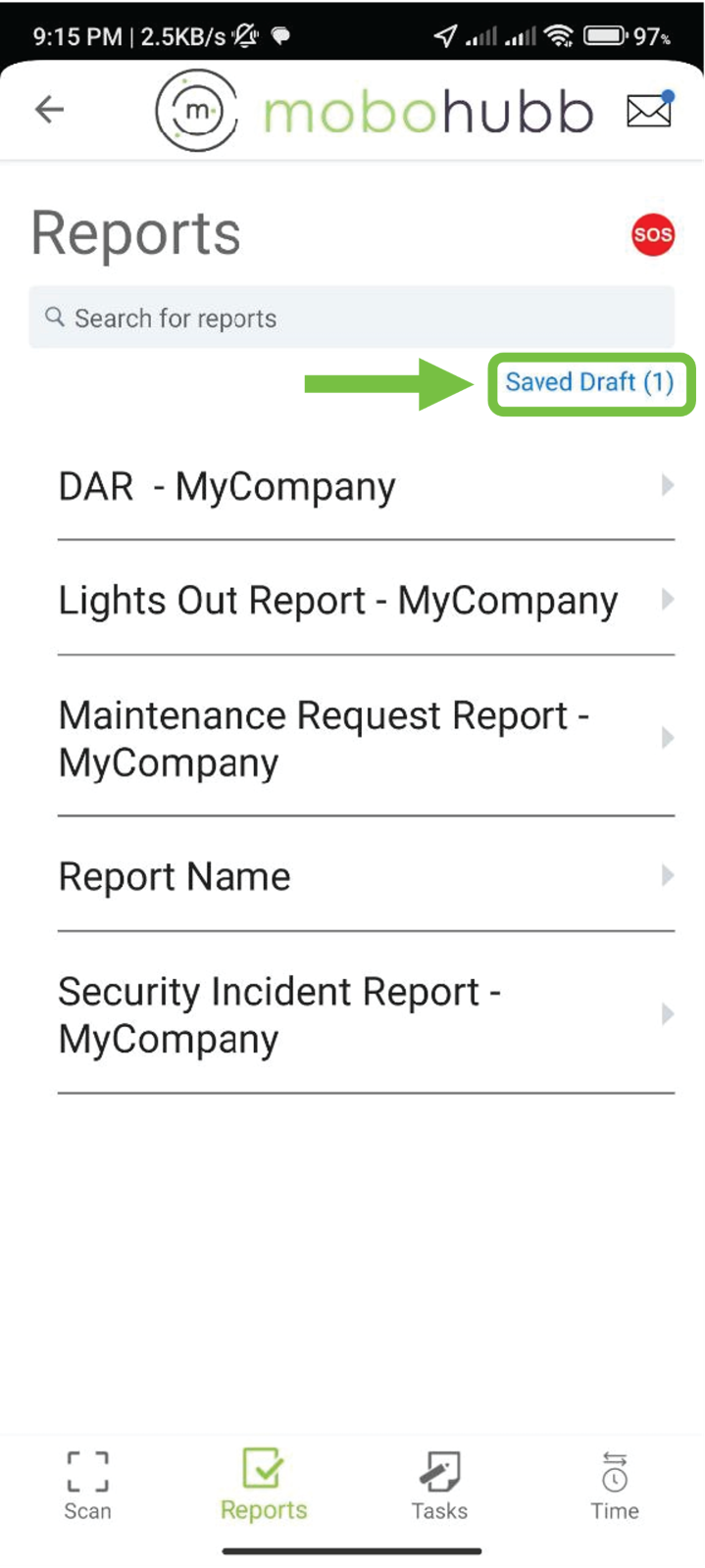
Task: Go to the Tasks tab
Action: (439, 1486)
